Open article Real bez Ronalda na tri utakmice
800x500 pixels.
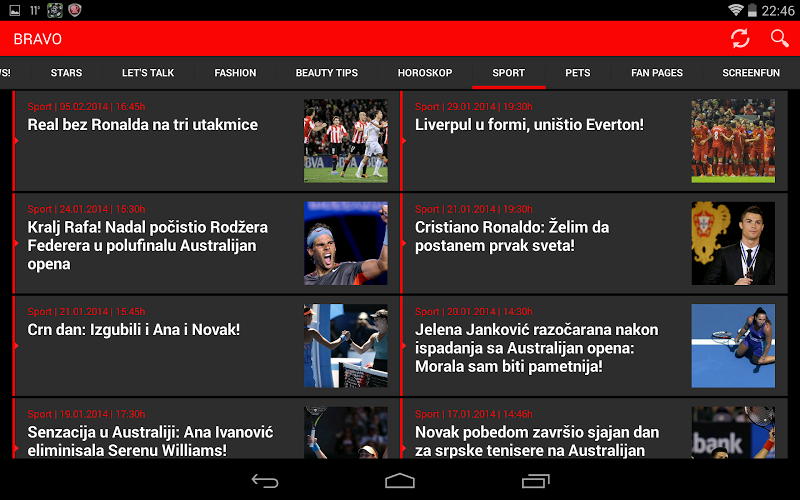tap(142, 125)
